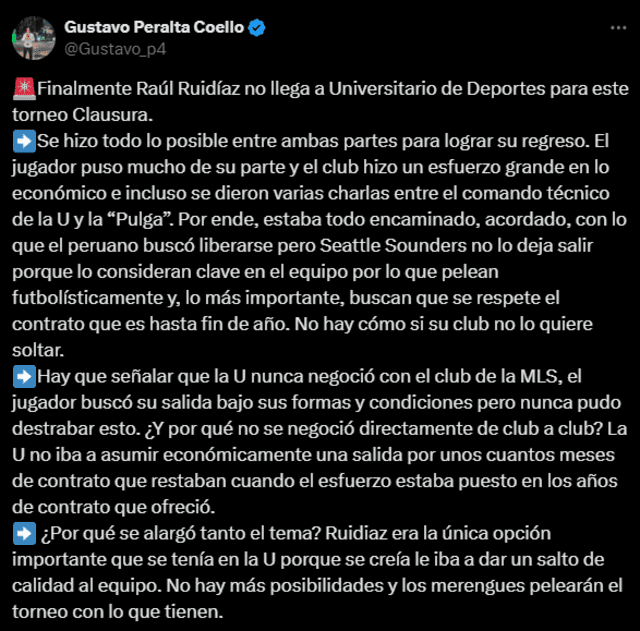Open Gustavo Peralta Coello's profile picture
This screenshot has height=631, width=640.
(34, 37)
